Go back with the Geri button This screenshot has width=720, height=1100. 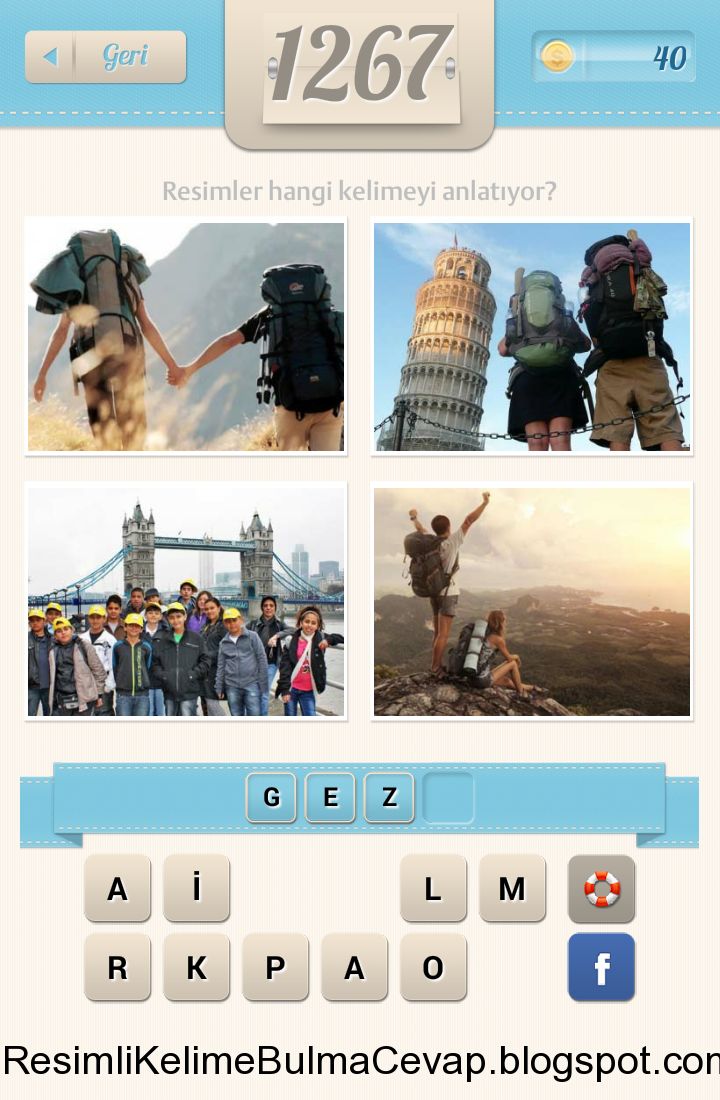click(x=106, y=57)
